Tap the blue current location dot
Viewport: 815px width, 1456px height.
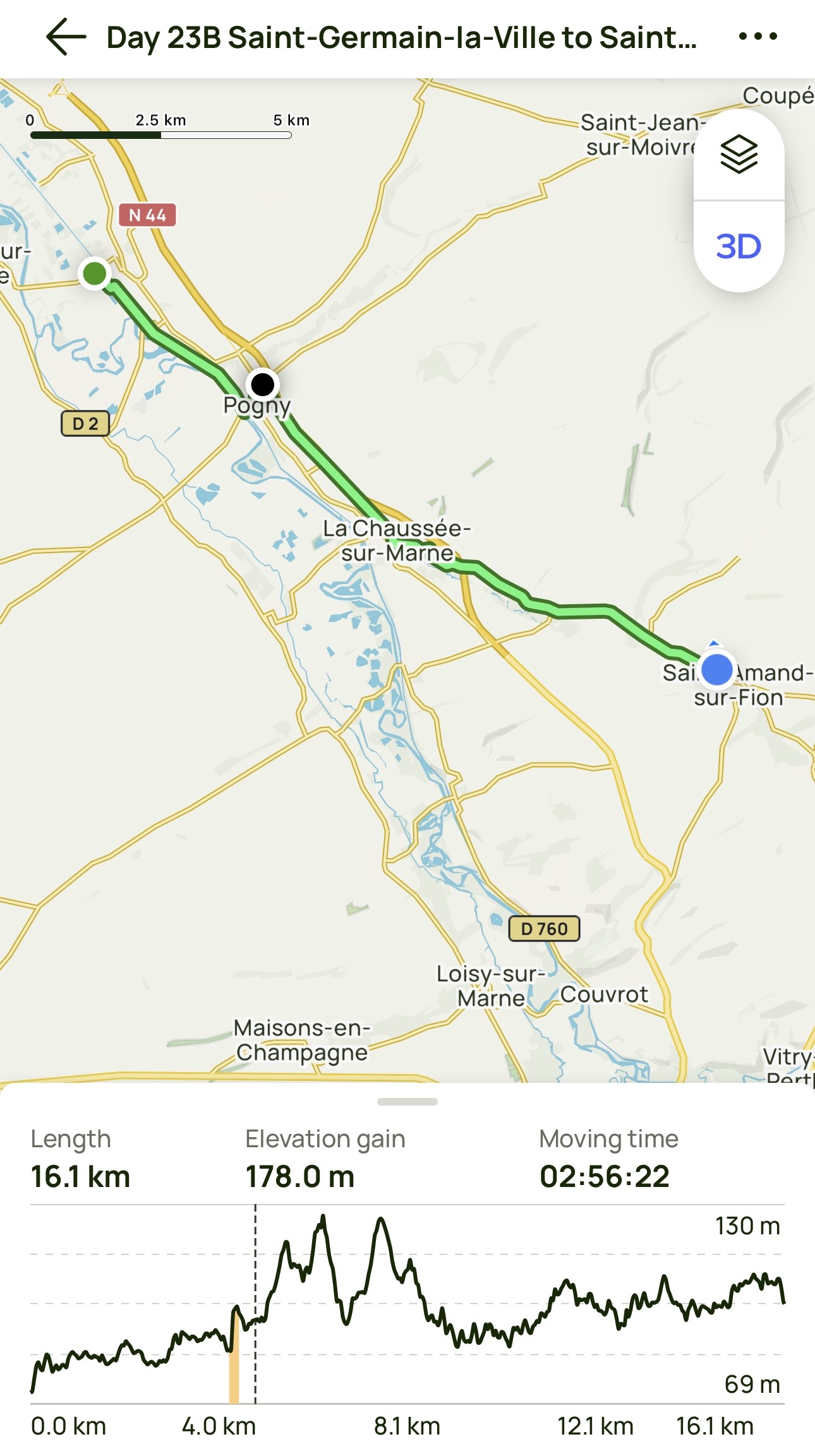click(x=716, y=669)
